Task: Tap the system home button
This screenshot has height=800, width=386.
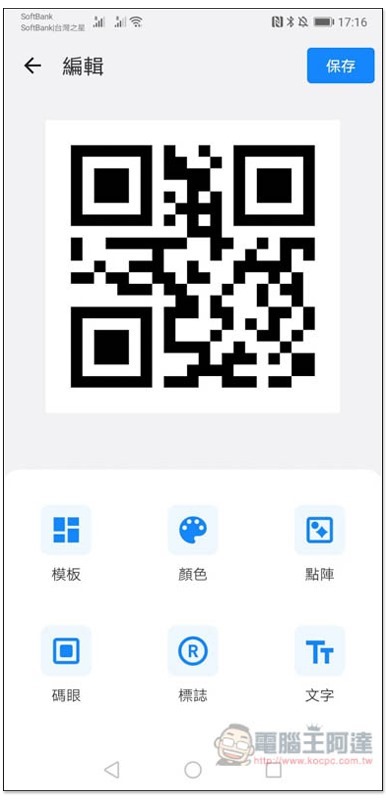Action: (x=193, y=770)
